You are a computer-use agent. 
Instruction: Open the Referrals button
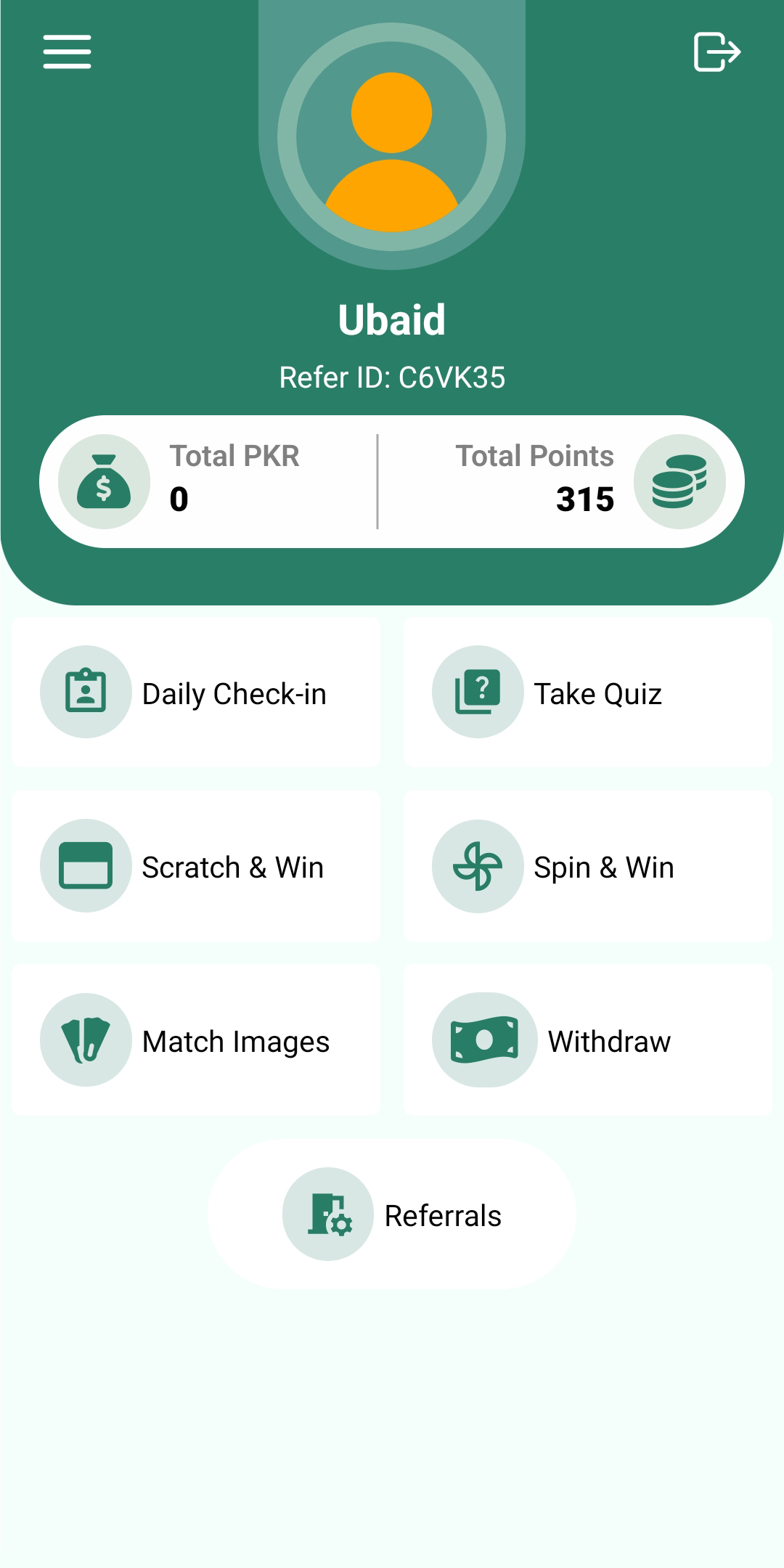coord(392,1214)
